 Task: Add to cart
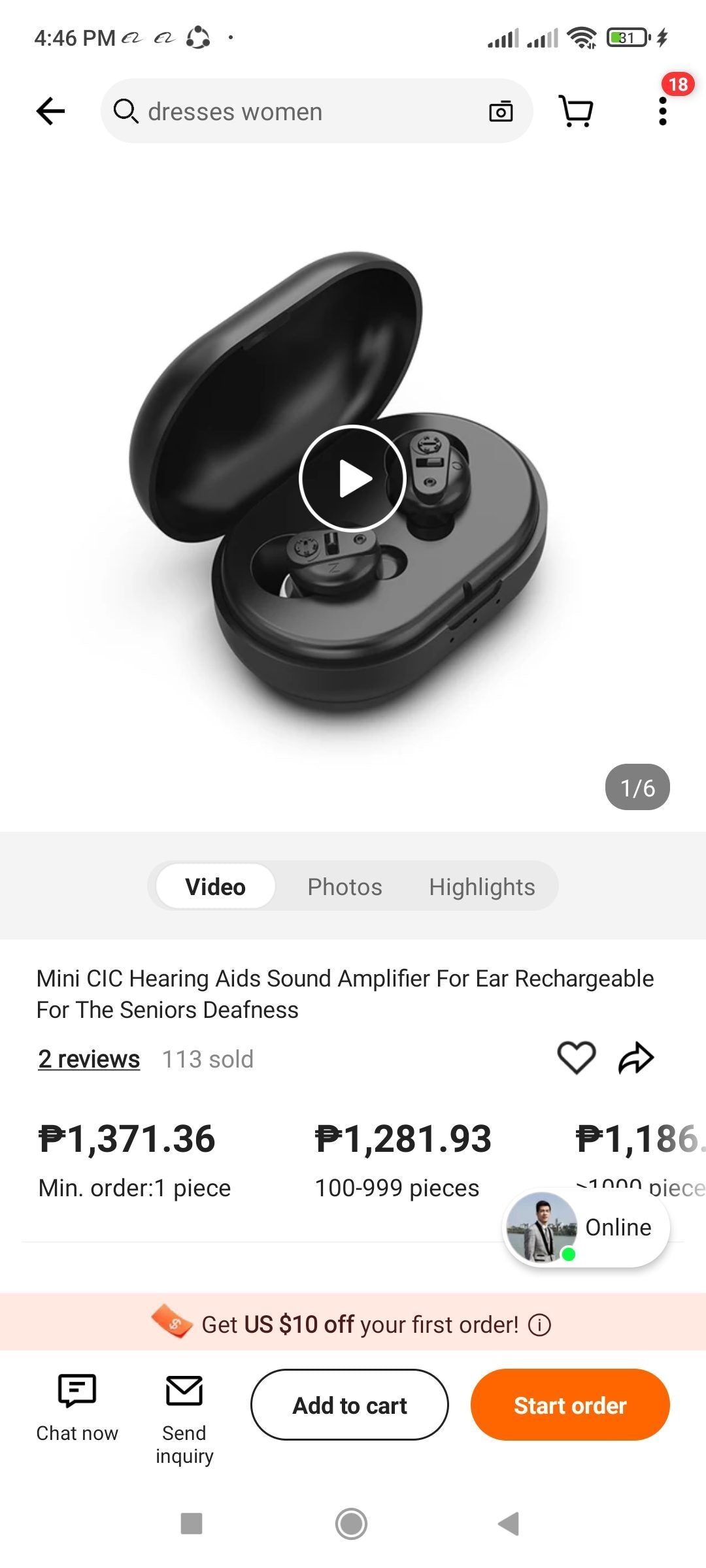pyautogui.click(x=350, y=1405)
